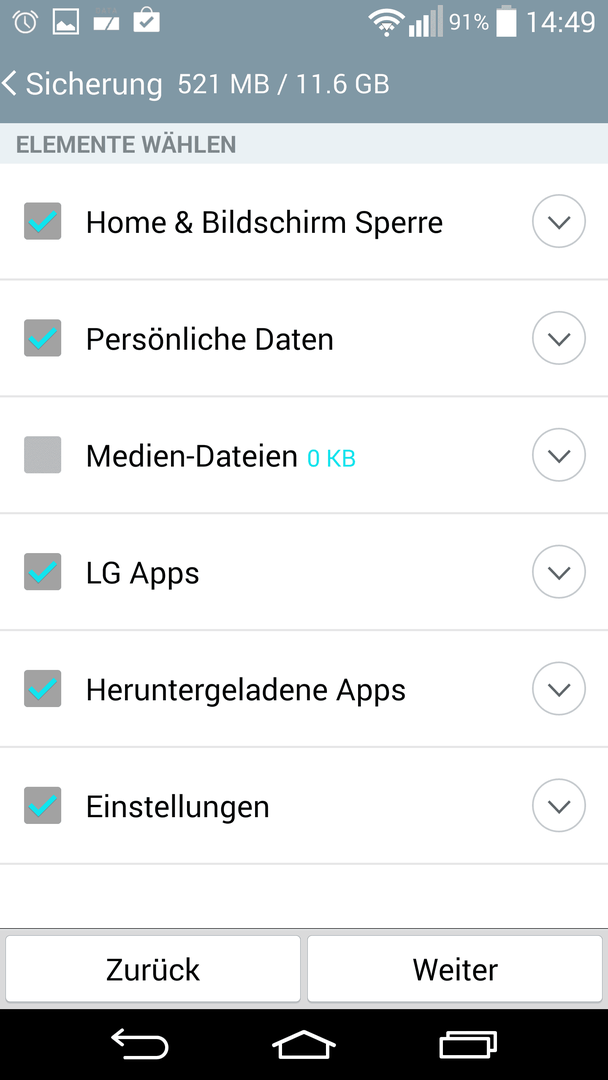Expand Home & Bildschirm Sperre details
The image size is (608, 1080).
click(559, 221)
